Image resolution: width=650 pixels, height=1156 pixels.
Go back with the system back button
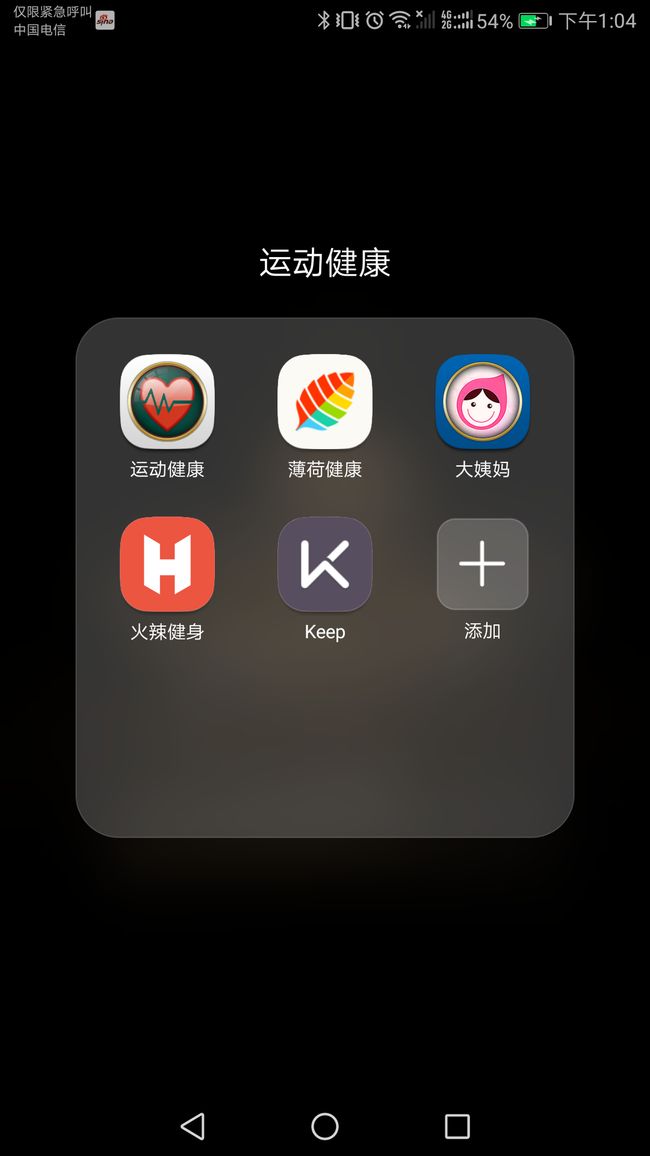click(x=193, y=1126)
